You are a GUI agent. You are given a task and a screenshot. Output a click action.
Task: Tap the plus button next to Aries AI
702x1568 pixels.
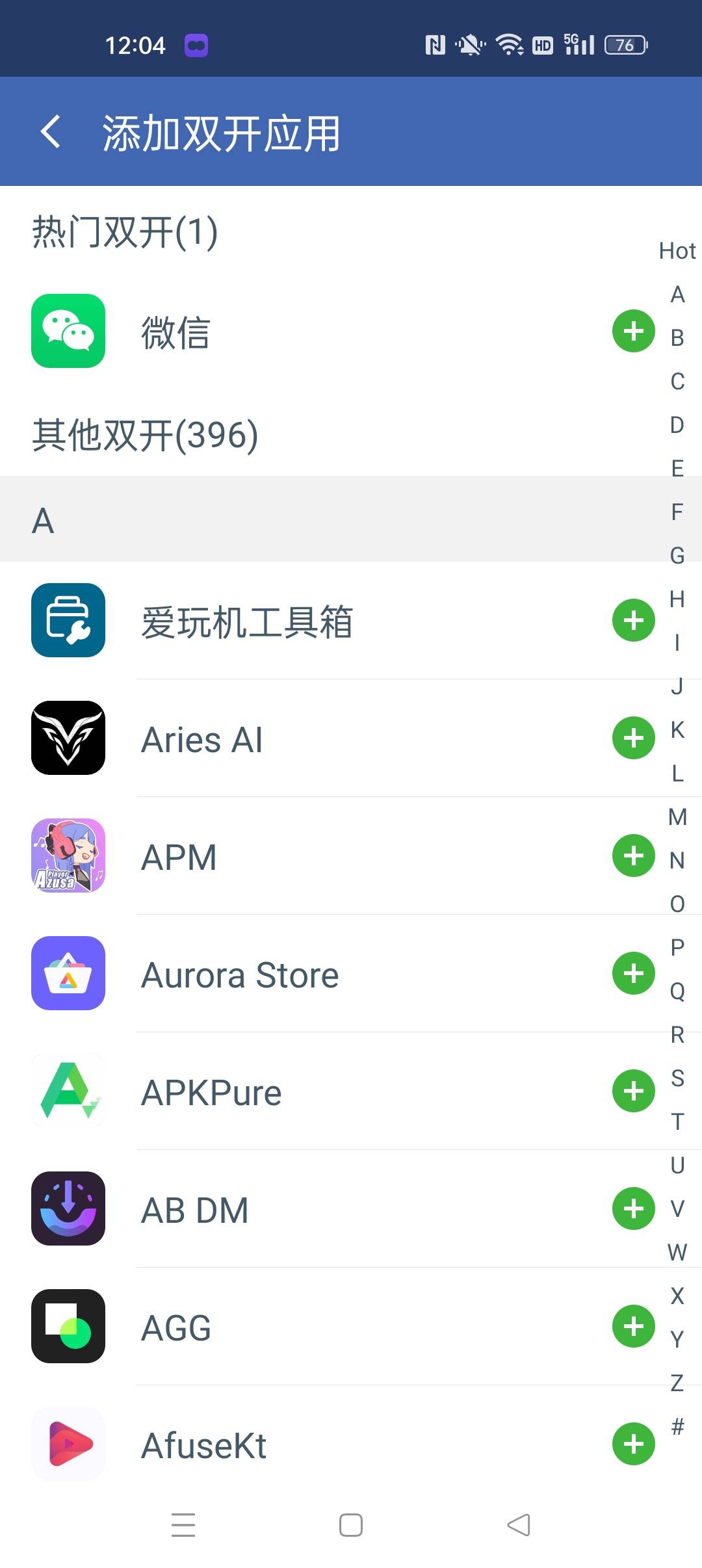tap(633, 738)
